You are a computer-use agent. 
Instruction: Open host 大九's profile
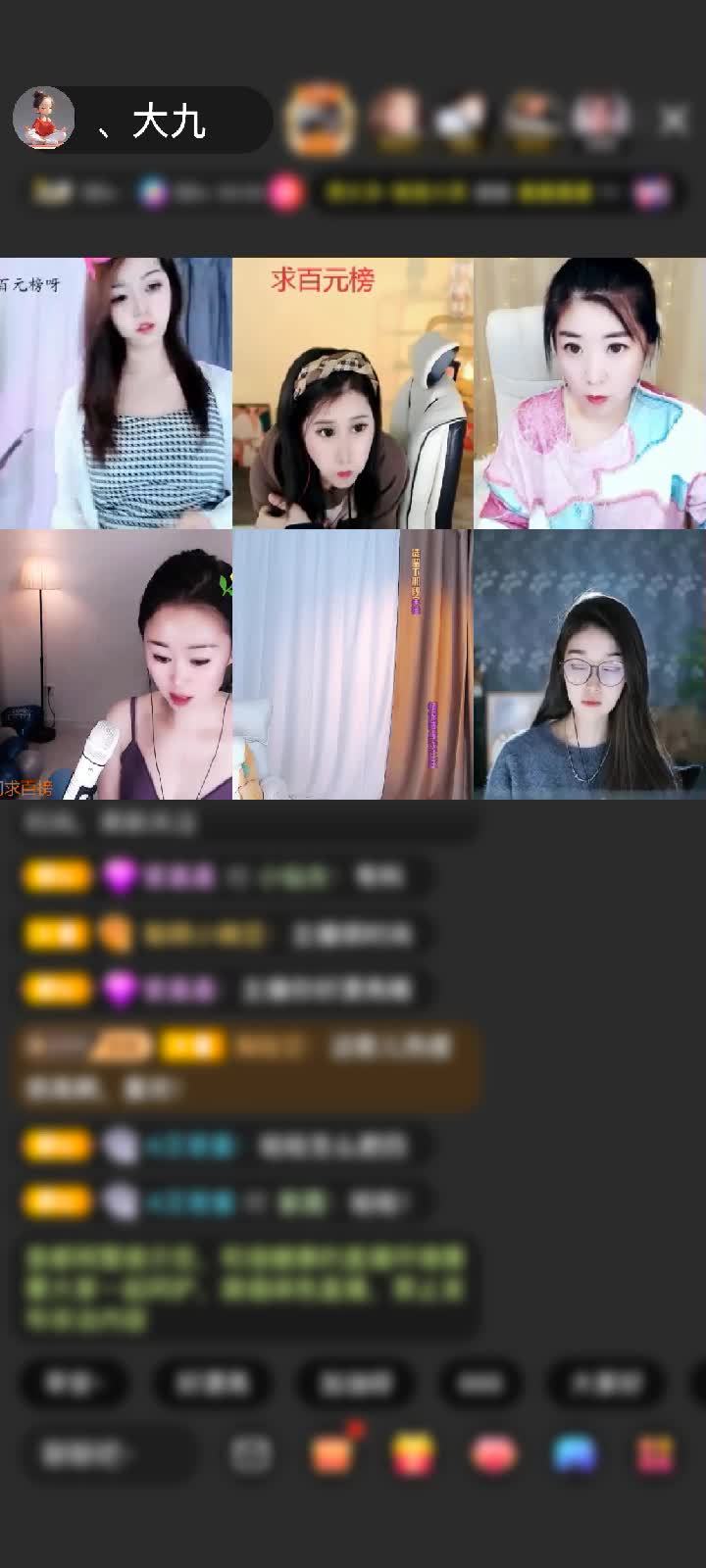(x=44, y=119)
